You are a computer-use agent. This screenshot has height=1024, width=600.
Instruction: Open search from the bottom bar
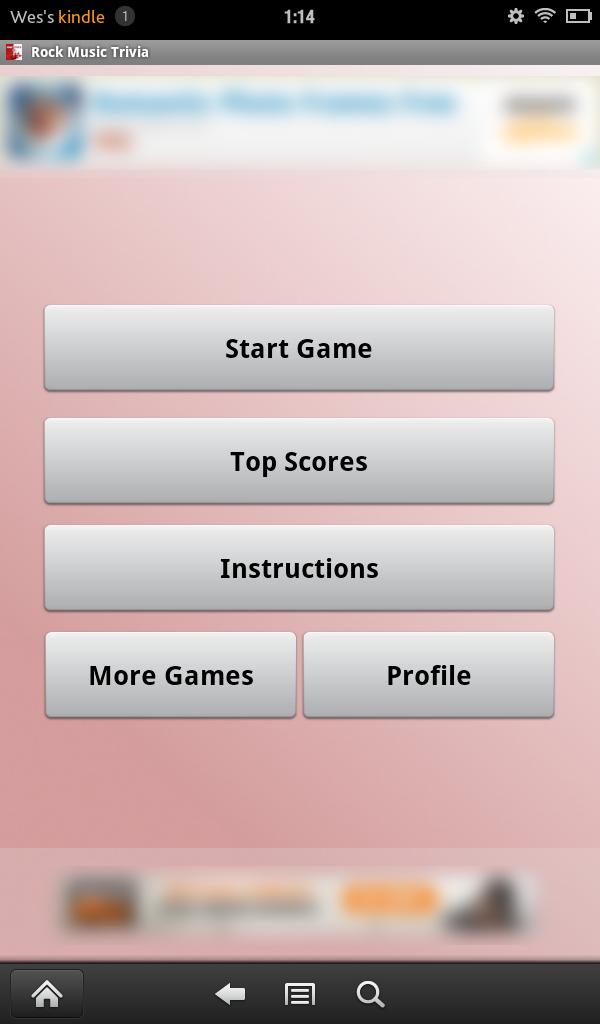click(x=370, y=994)
